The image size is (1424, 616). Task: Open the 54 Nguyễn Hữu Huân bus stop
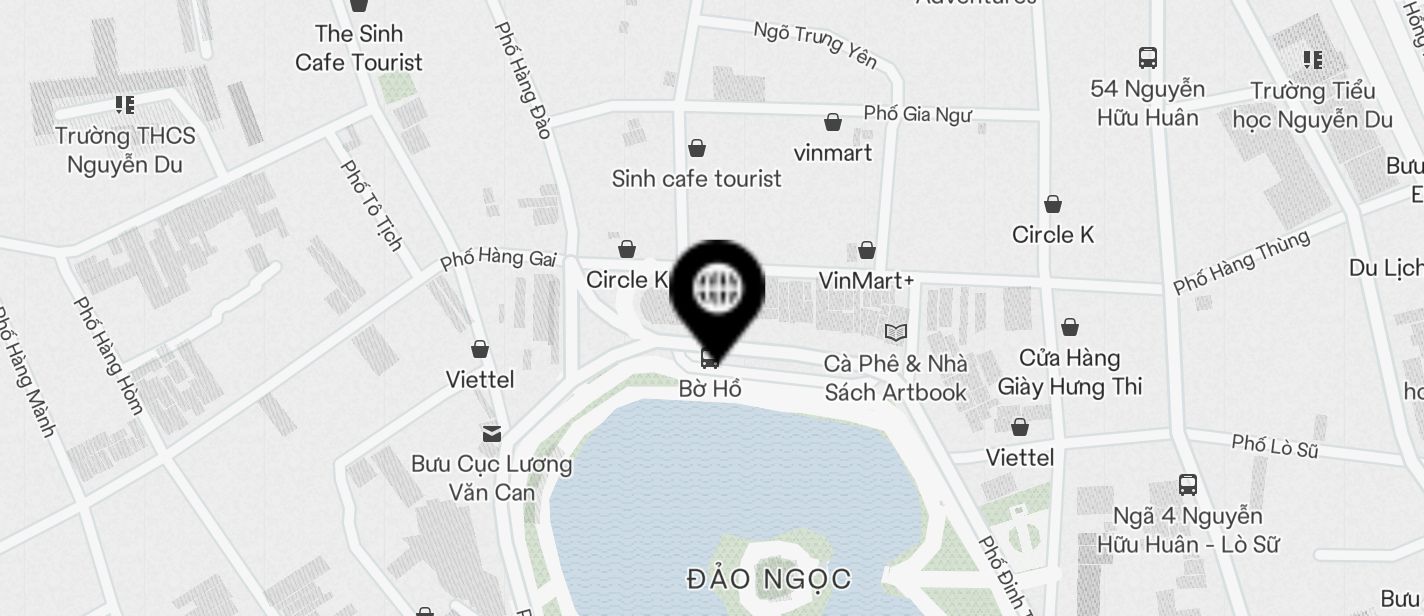click(1147, 58)
